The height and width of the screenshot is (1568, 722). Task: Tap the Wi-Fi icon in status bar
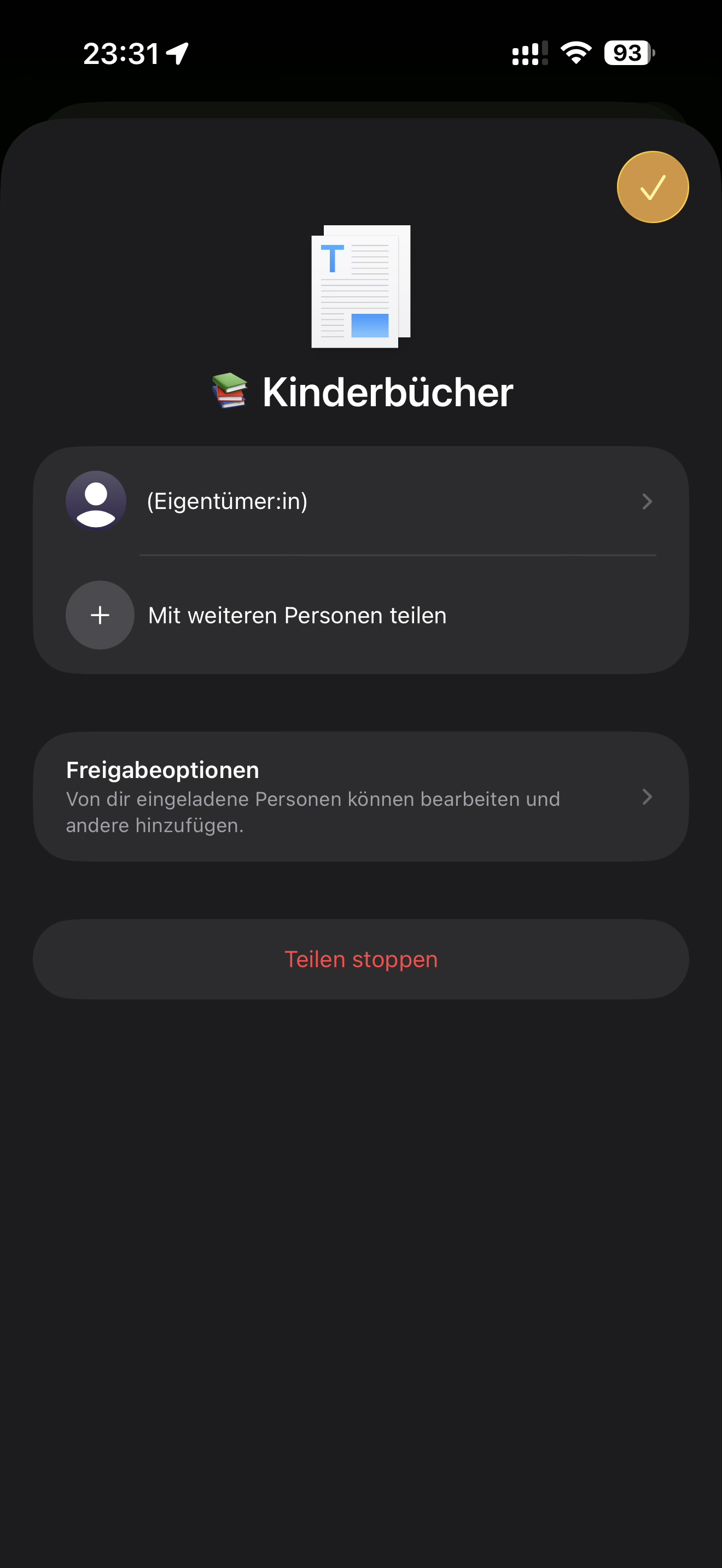tap(574, 55)
